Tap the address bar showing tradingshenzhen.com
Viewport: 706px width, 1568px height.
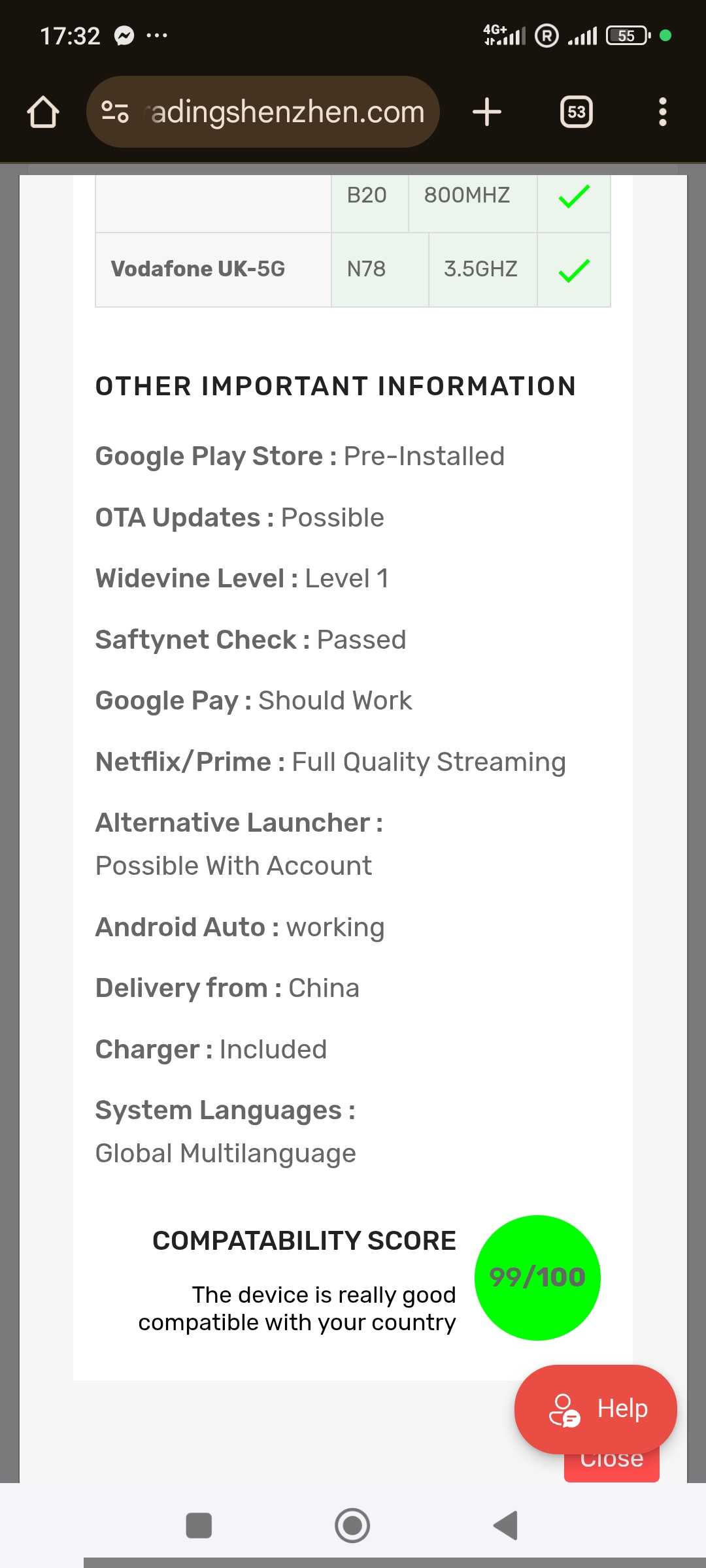(263, 112)
